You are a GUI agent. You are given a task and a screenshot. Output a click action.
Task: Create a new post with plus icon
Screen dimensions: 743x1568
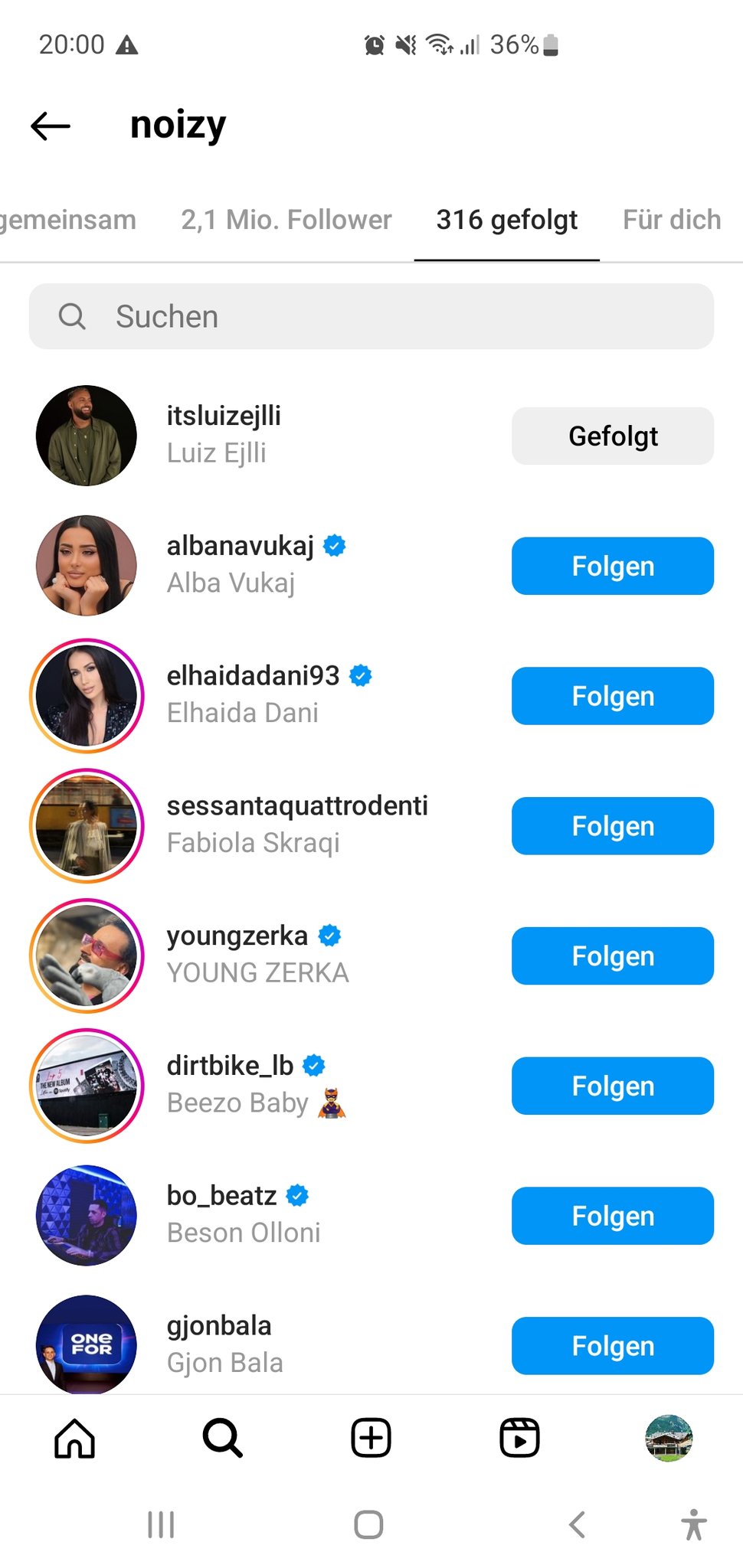click(371, 1439)
